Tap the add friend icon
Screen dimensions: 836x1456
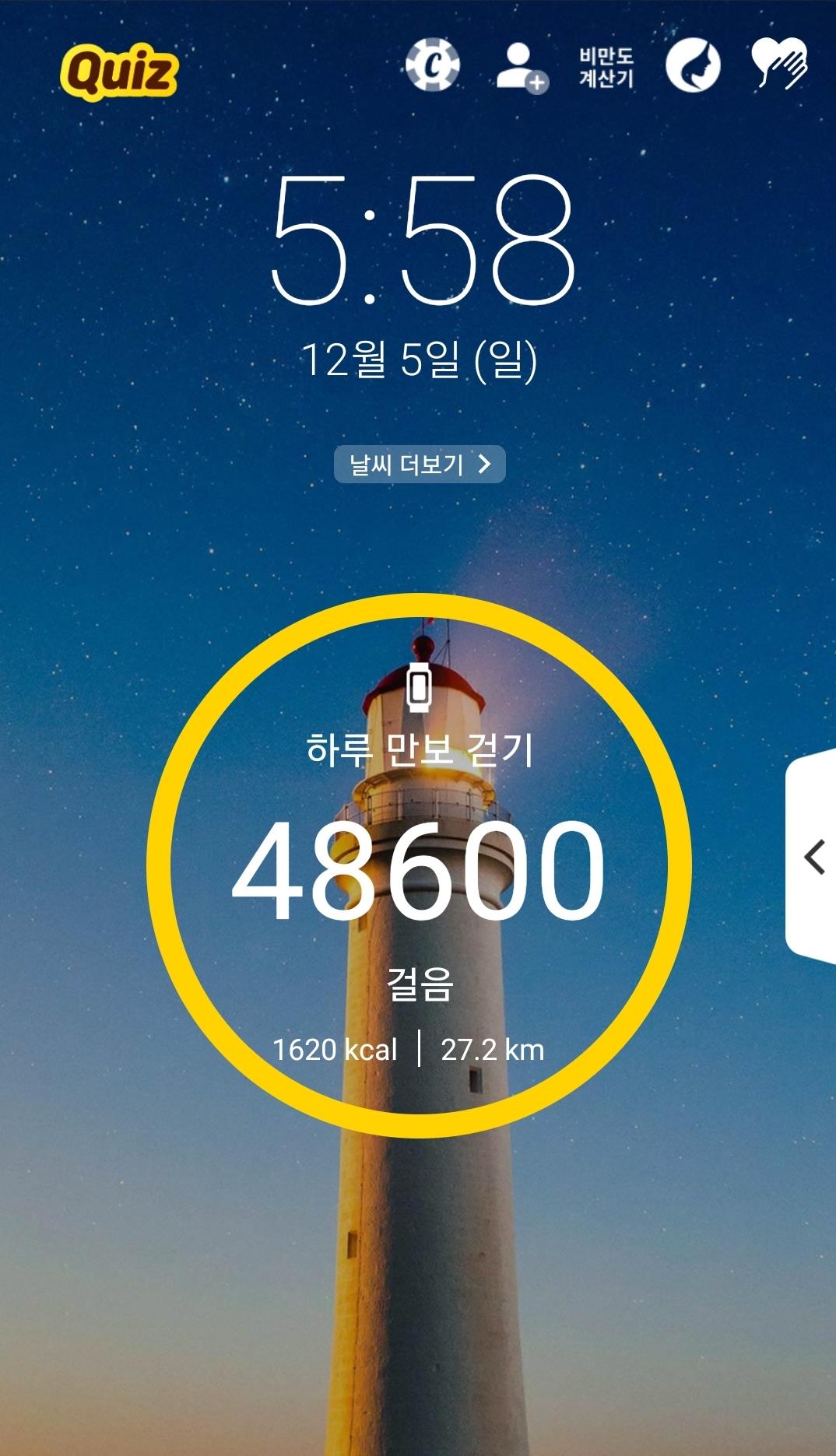pyautogui.click(x=522, y=68)
